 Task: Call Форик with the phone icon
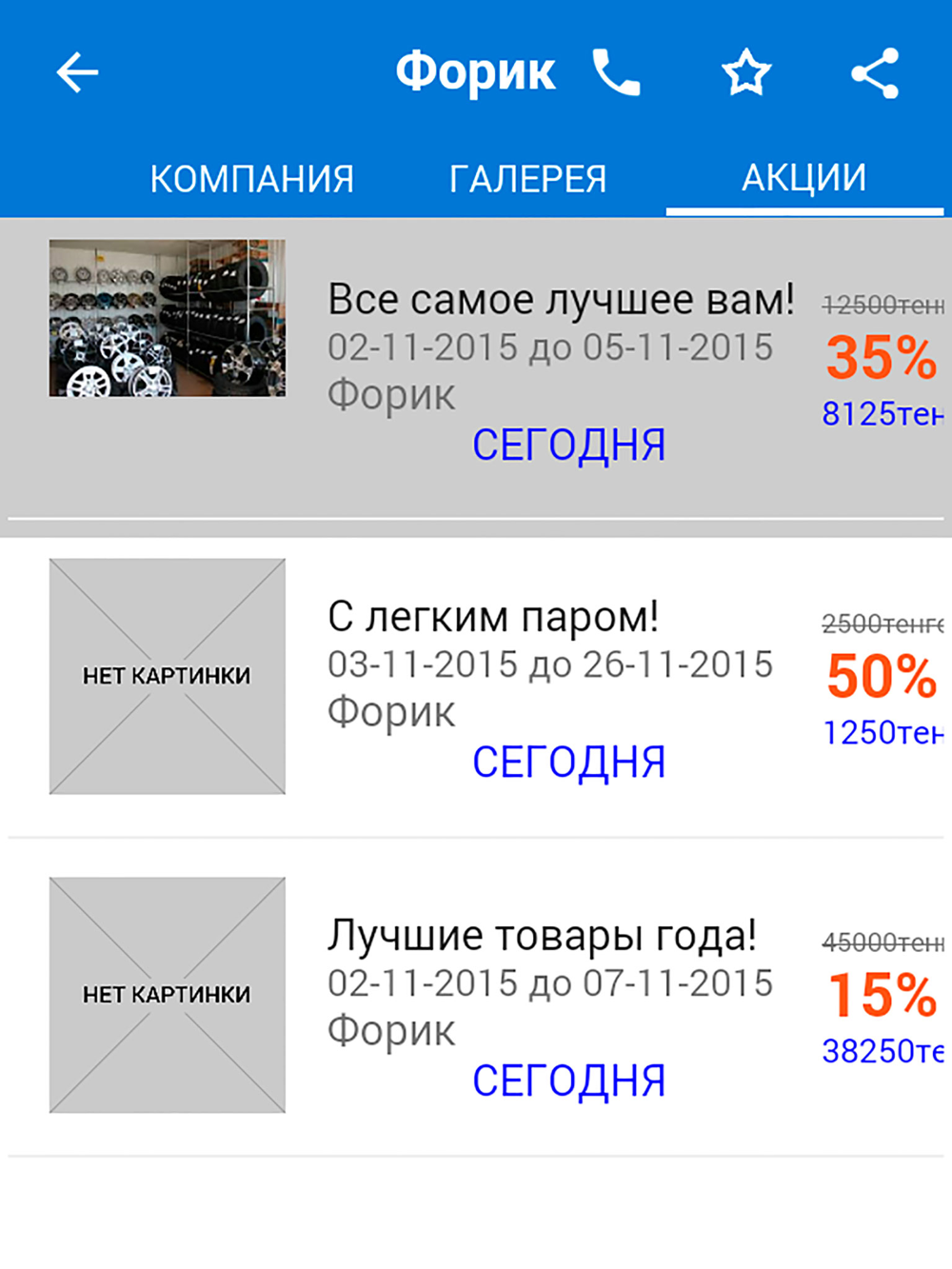click(616, 72)
